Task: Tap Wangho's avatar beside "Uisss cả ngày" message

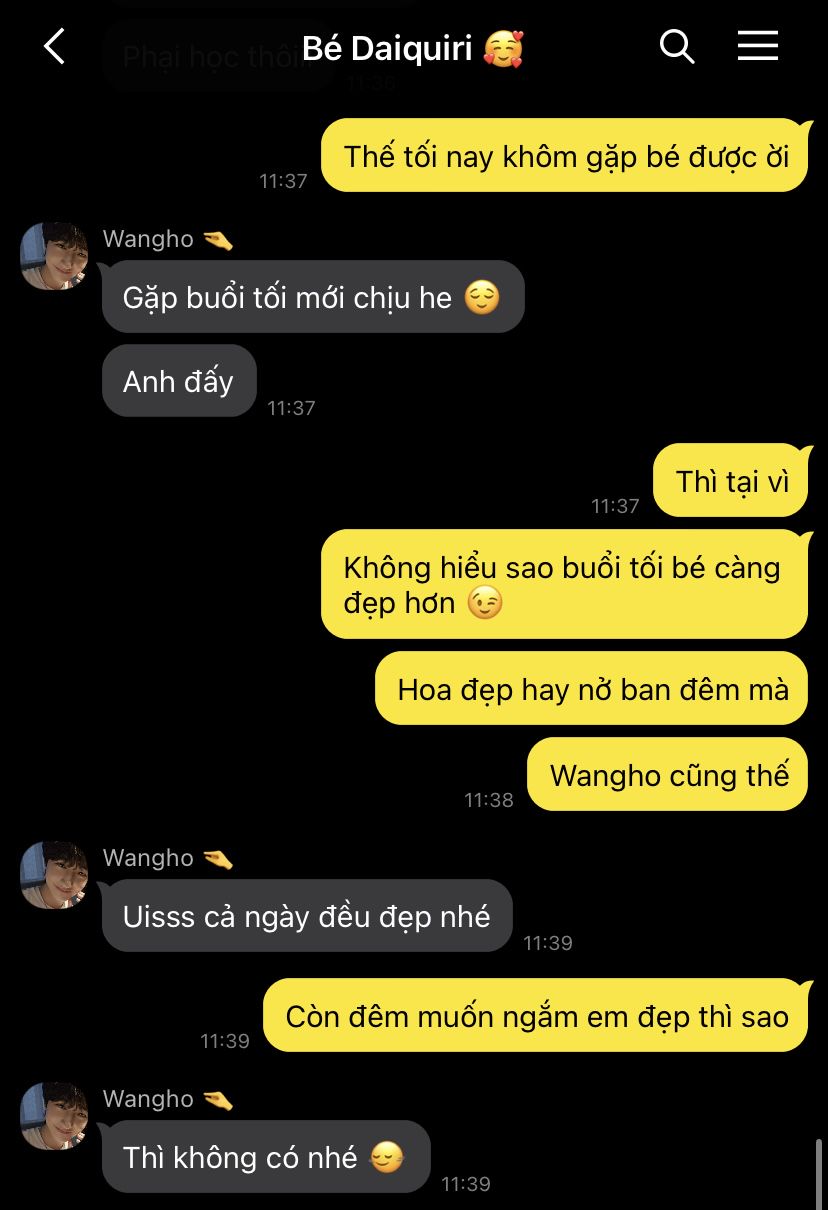Action: pyautogui.click(x=54, y=875)
